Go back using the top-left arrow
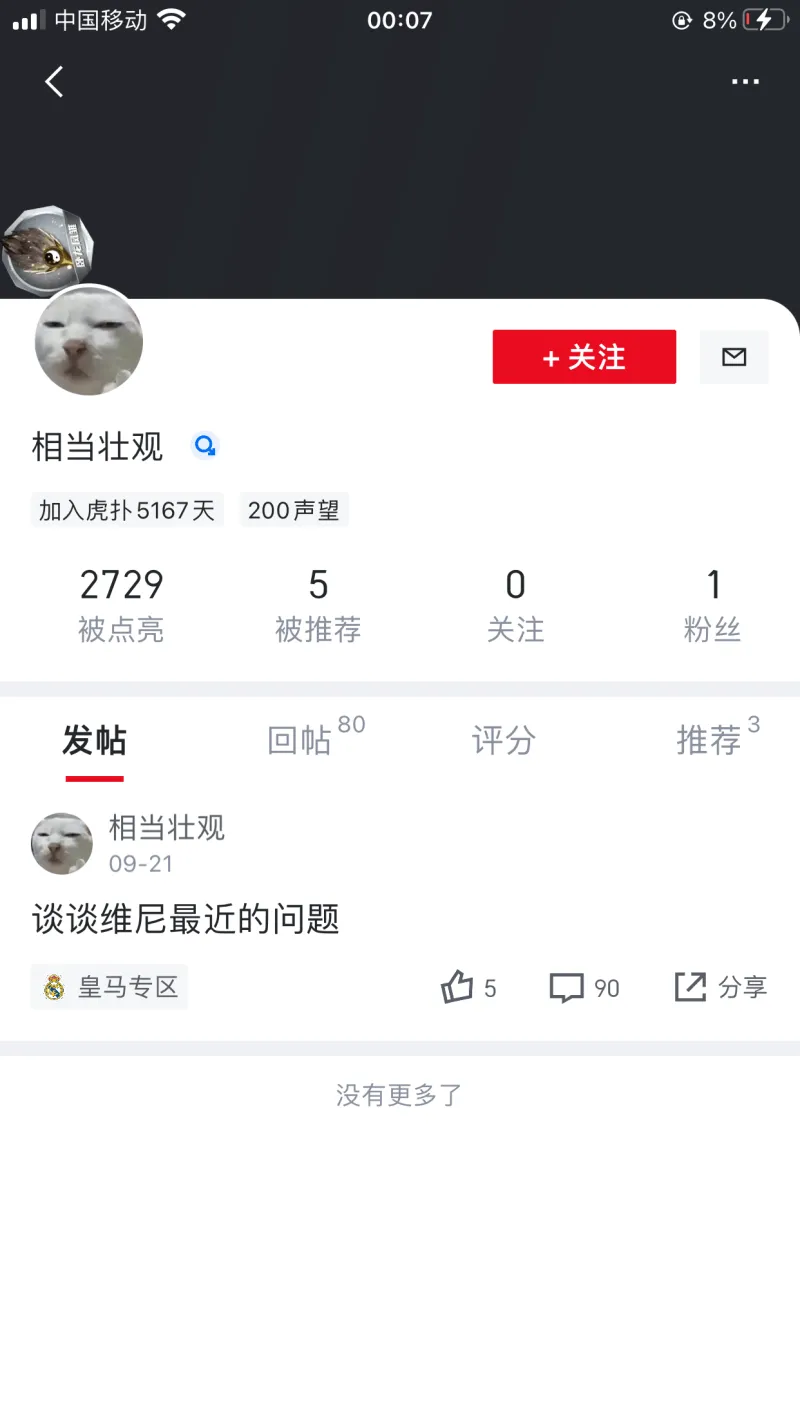Screen dimensions: 800x1422 tap(54, 81)
